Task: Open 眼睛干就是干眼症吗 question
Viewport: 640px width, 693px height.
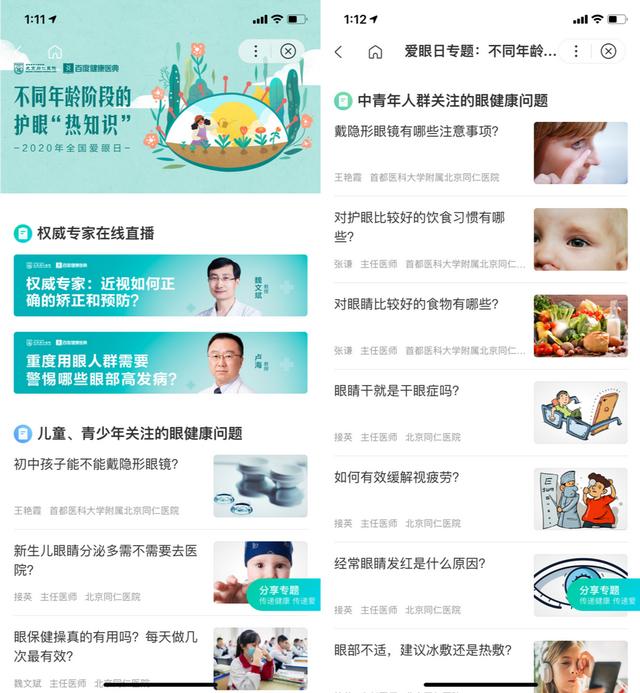Action: coord(402,390)
